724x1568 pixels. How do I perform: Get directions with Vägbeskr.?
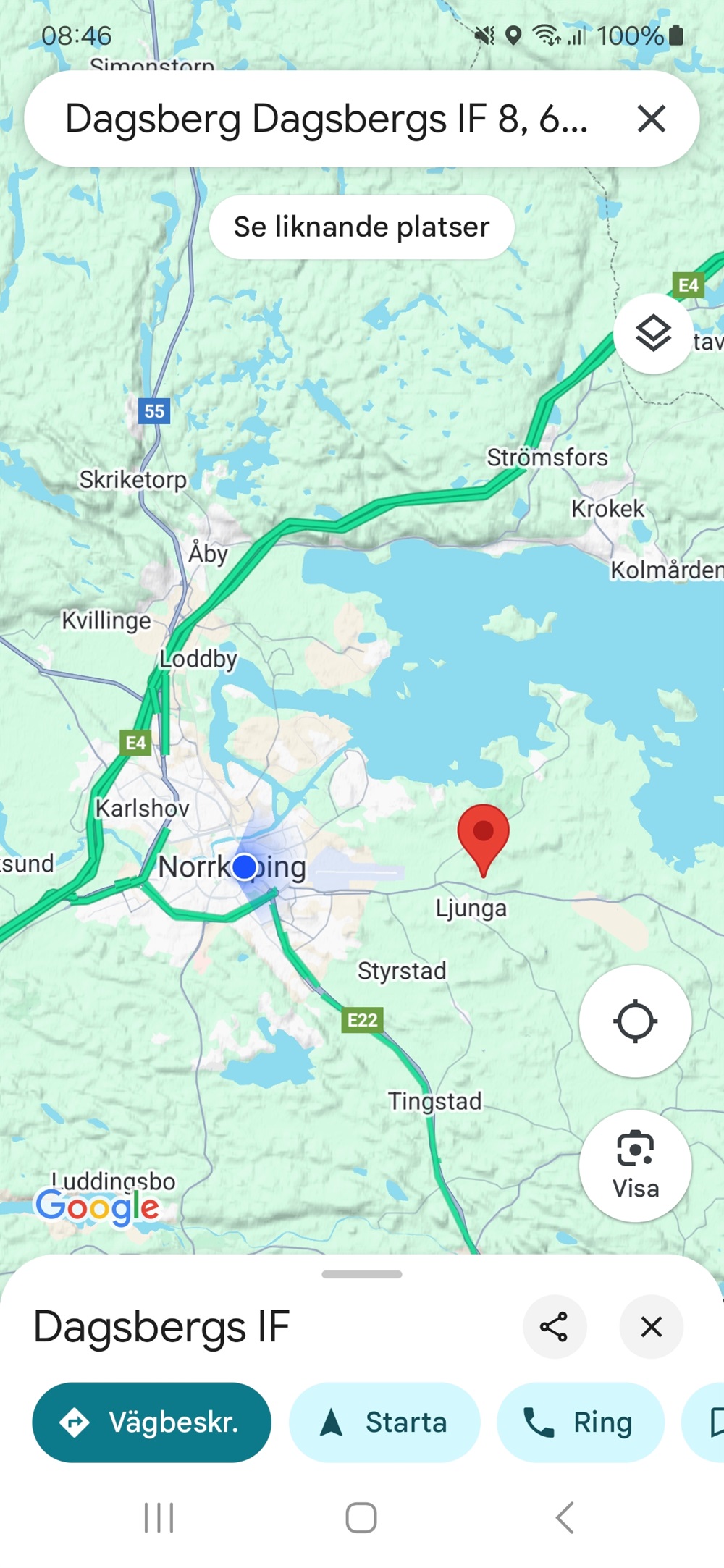(x=152, y=1422)
